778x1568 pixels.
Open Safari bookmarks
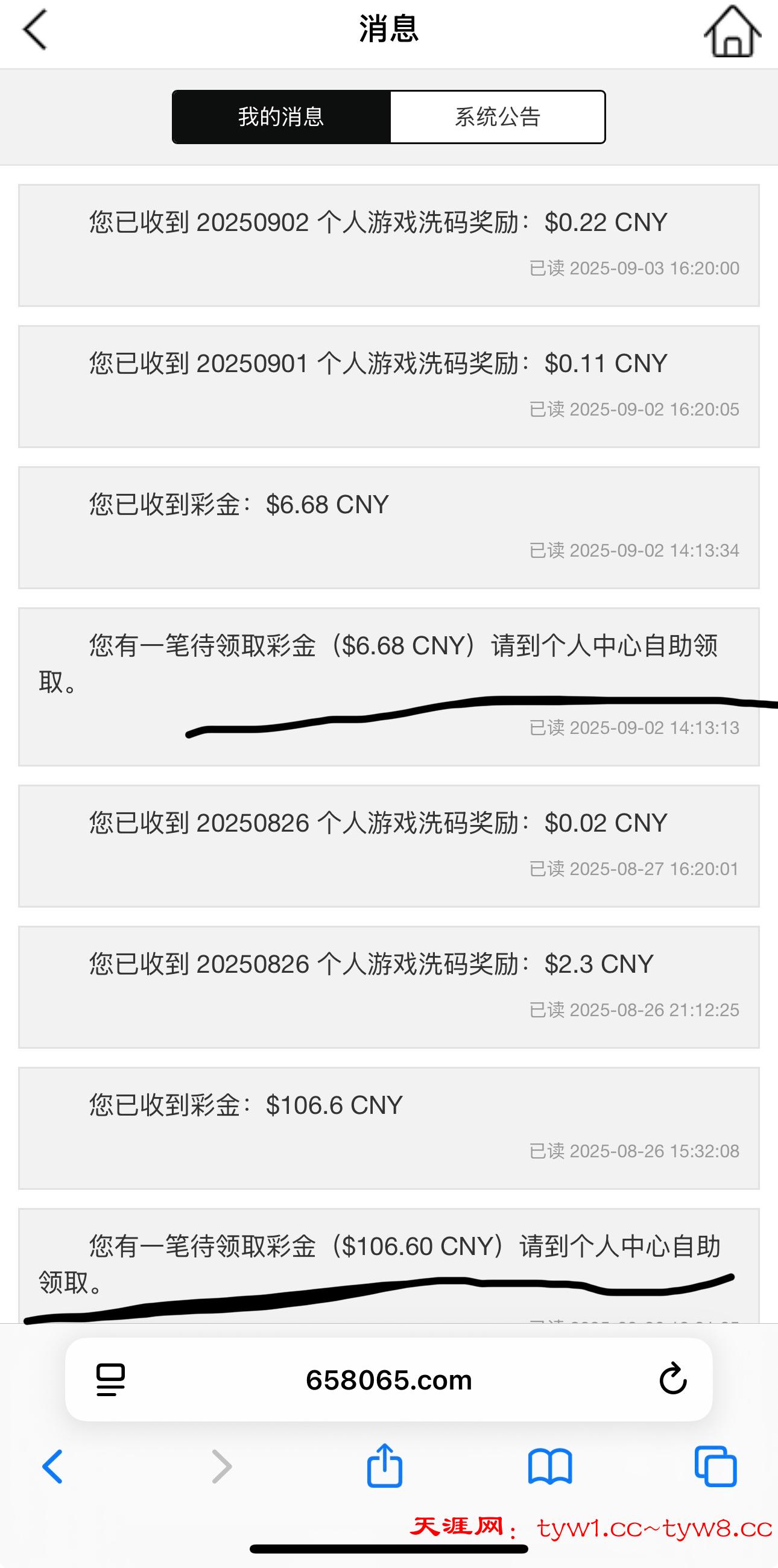(549, 1466)
